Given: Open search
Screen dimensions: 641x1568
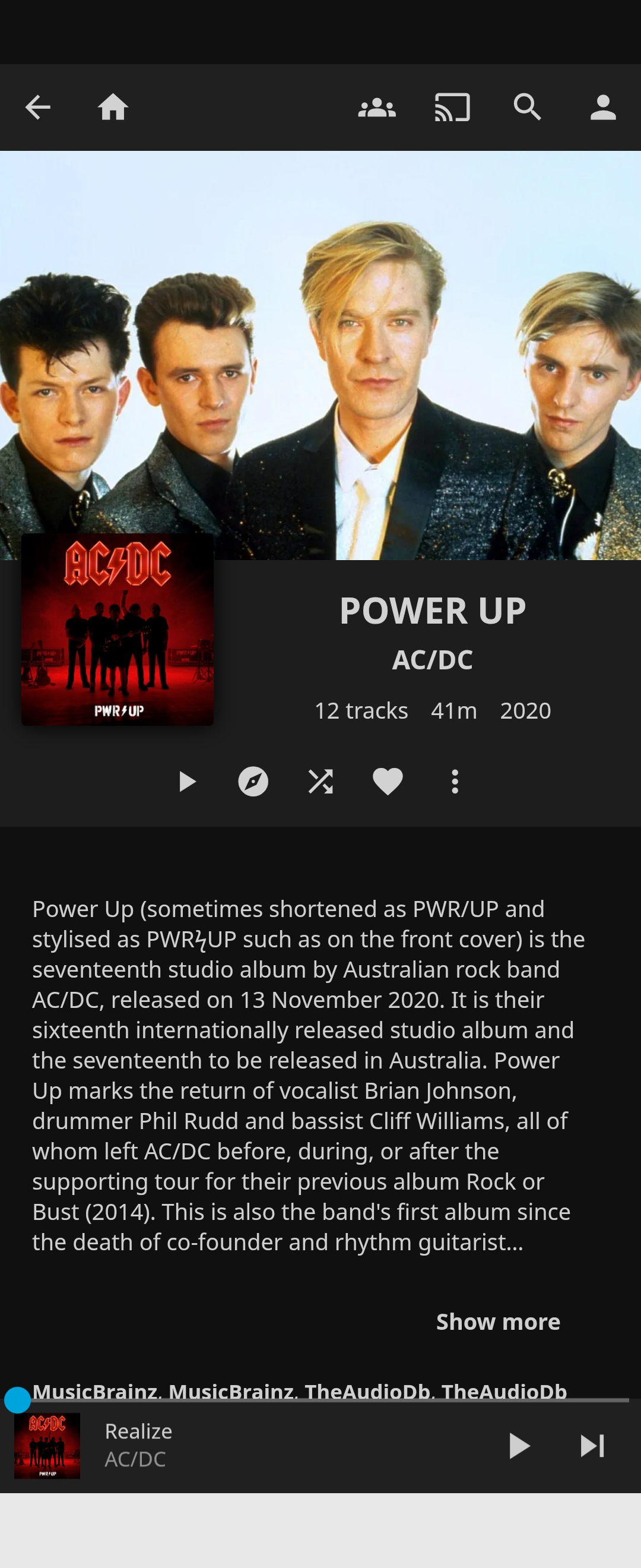Looking at the screenshot, I should tap(527, 108).
